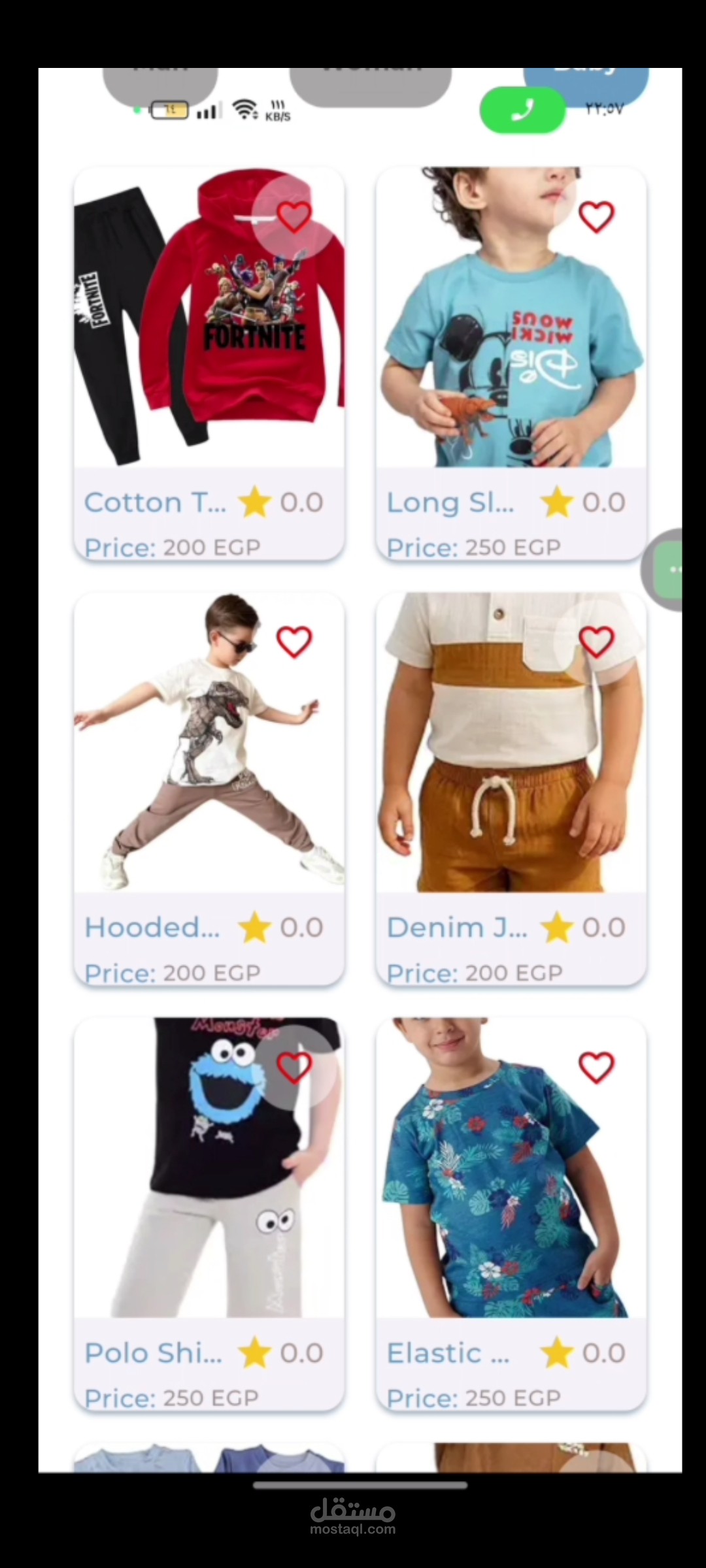This screenshot has height=1568, width=706.
Task: Open the Long Sl... product card
Action: point(511,364)
